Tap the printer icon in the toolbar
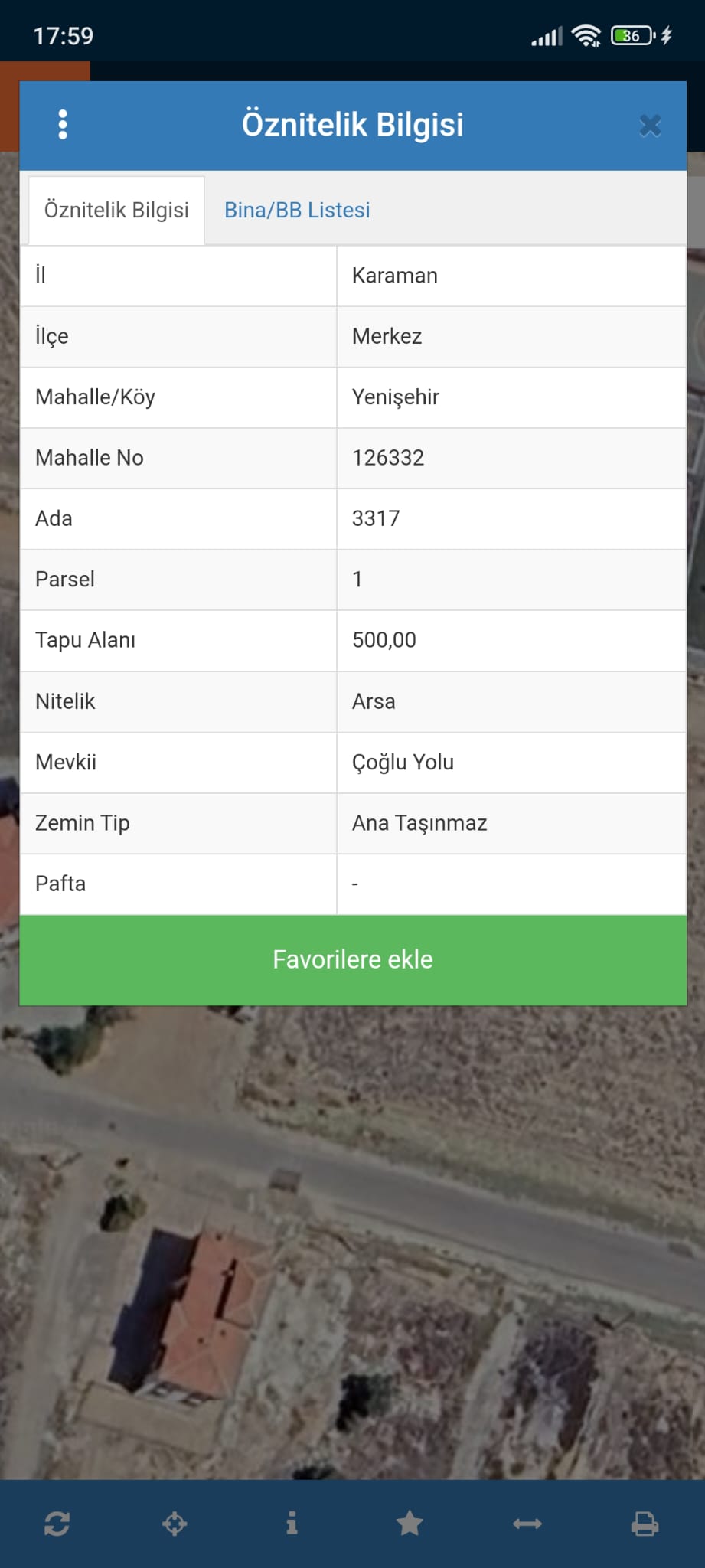705x1568 pixels. pos(645,1524)
